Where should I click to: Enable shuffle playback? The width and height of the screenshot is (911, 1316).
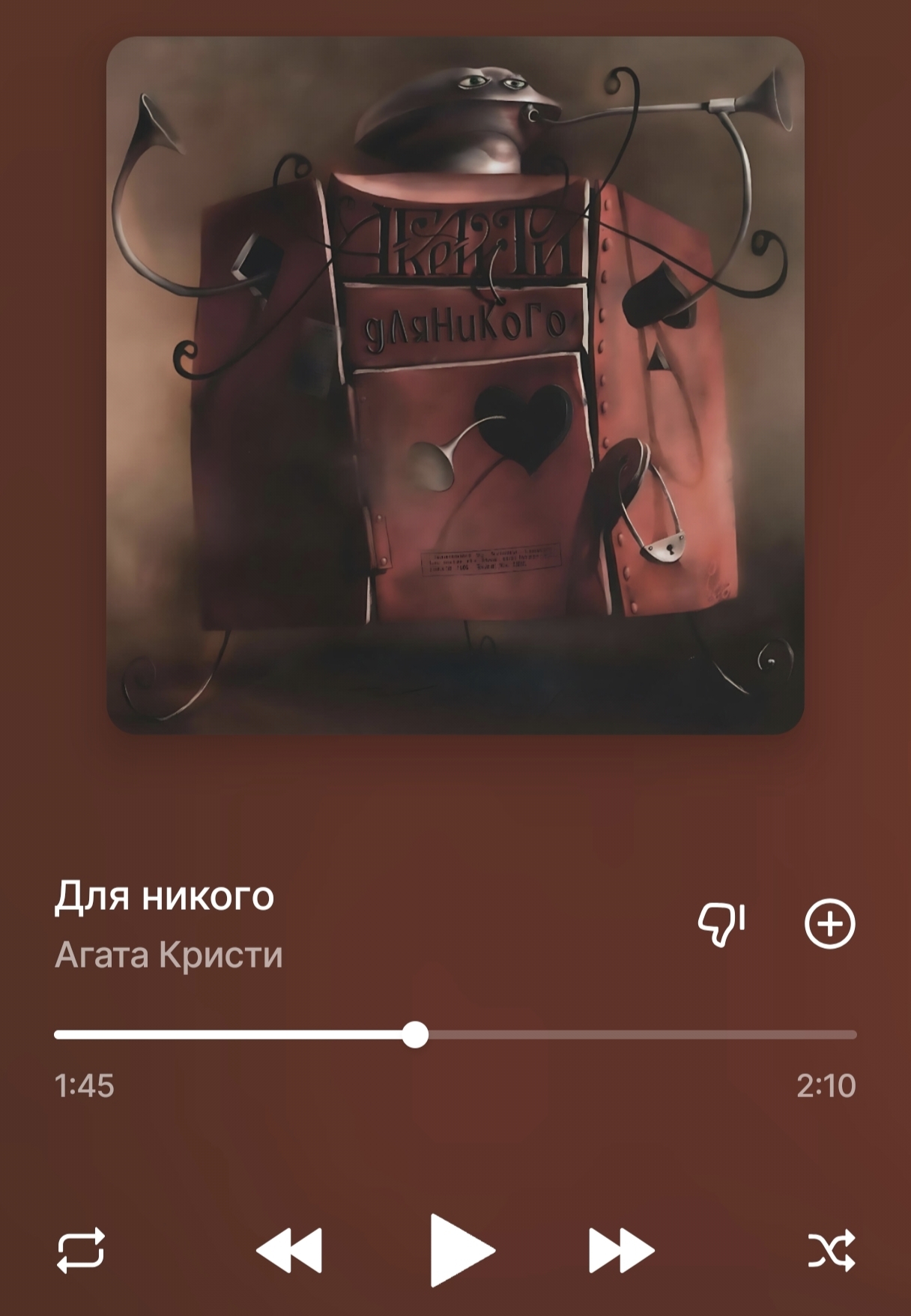(831, 1250)
